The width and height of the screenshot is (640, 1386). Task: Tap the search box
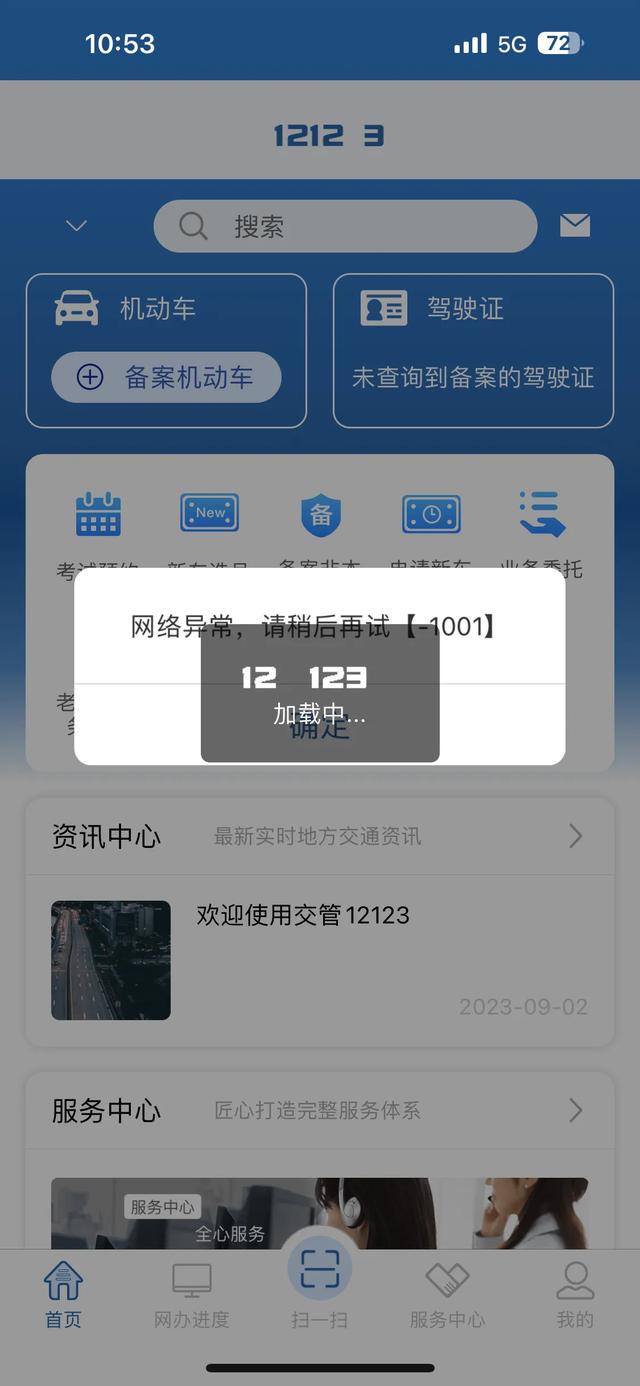pyautogui.click(x=345, y=227)
